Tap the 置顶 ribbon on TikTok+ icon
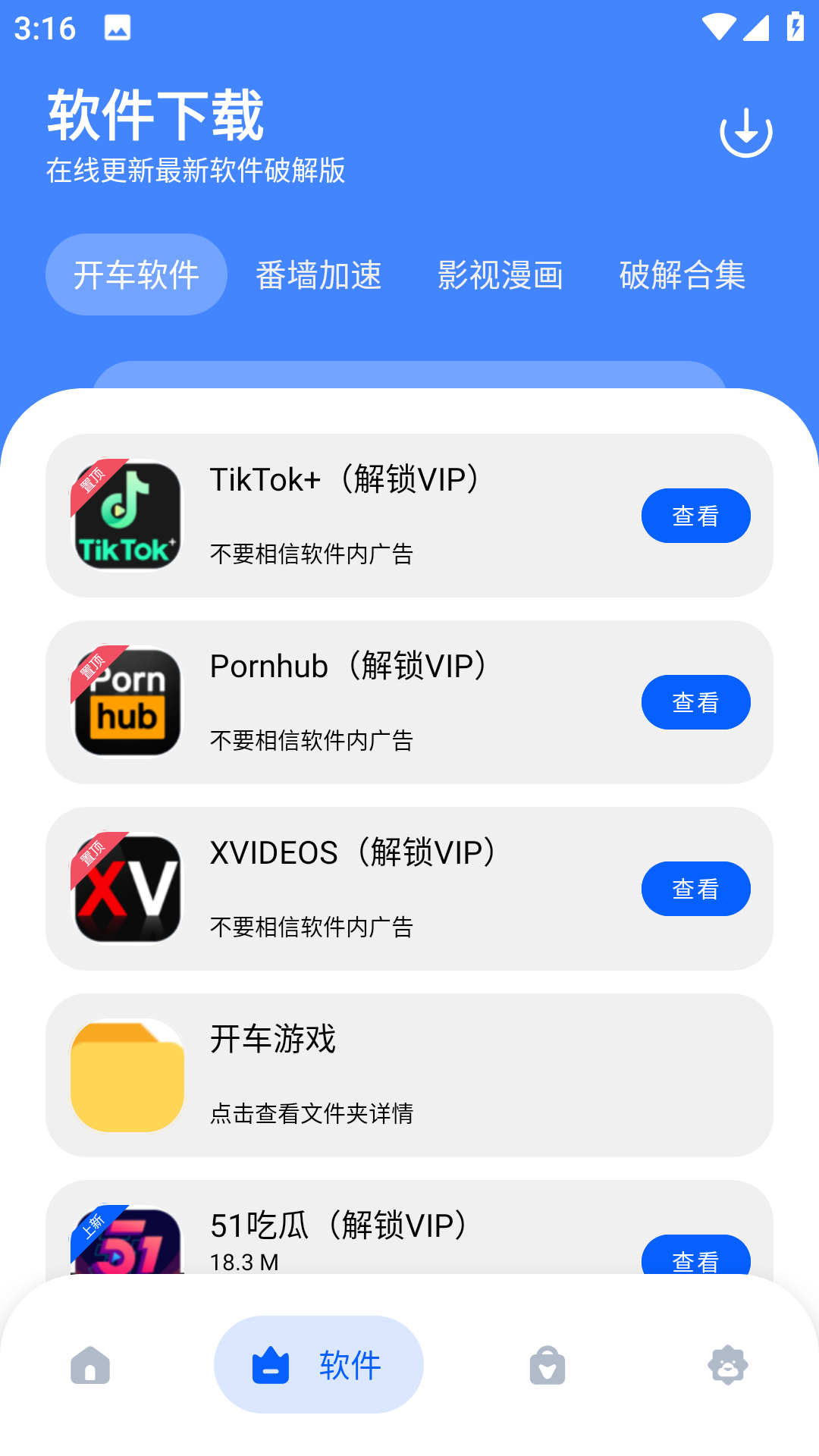The width and height of the screenshot is (819, 1456). (91, 481)
